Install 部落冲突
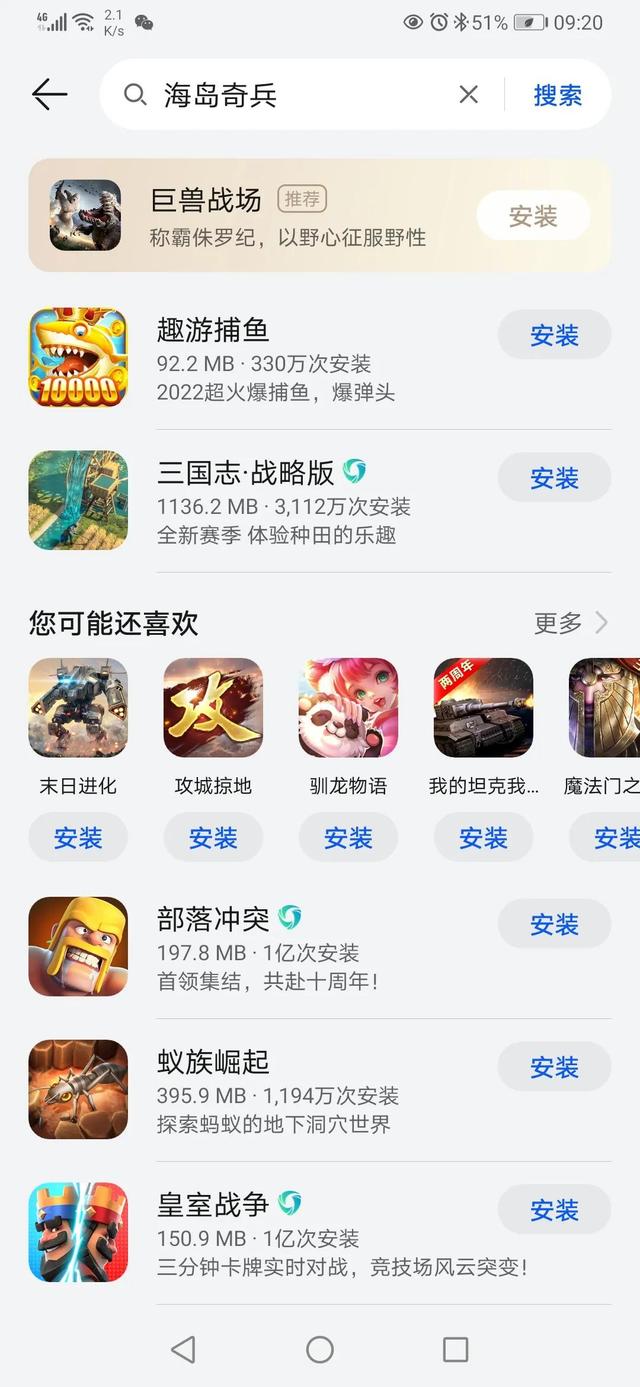Viewport: 640px width, 1387px height. pos(554,924)
